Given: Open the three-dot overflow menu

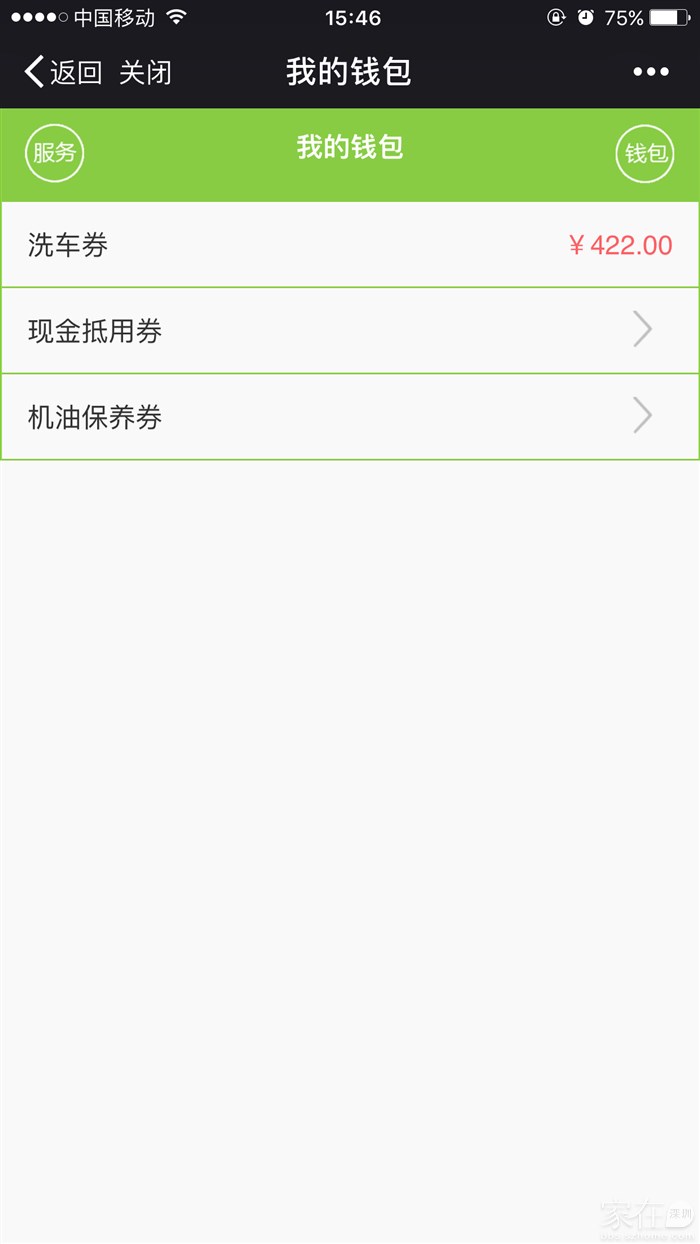Looking at the screenshot, I should tap(651, 72).
